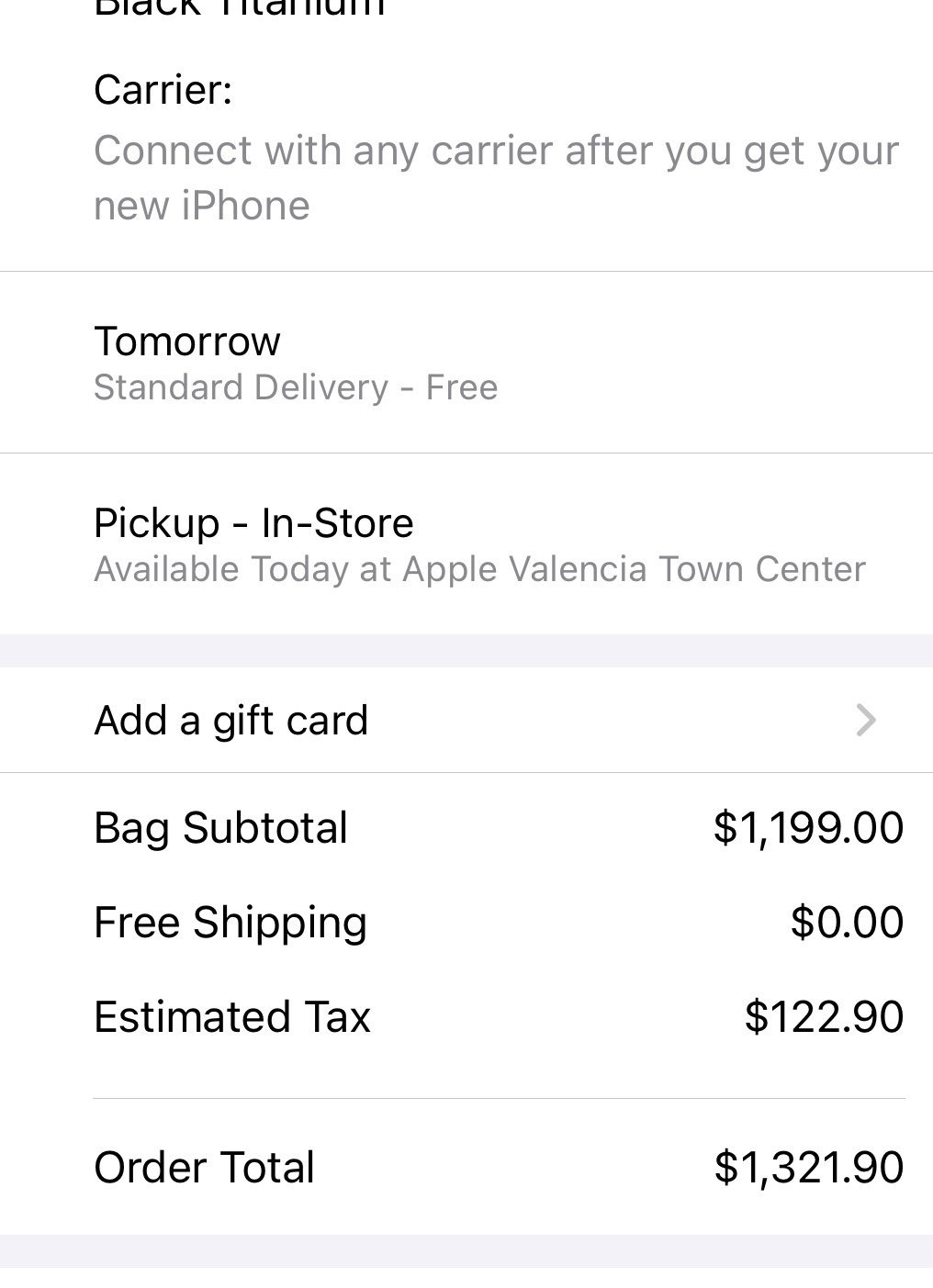Click the Carrier: heading
The height and width of the screenshot is (1288, 933).
163,90
